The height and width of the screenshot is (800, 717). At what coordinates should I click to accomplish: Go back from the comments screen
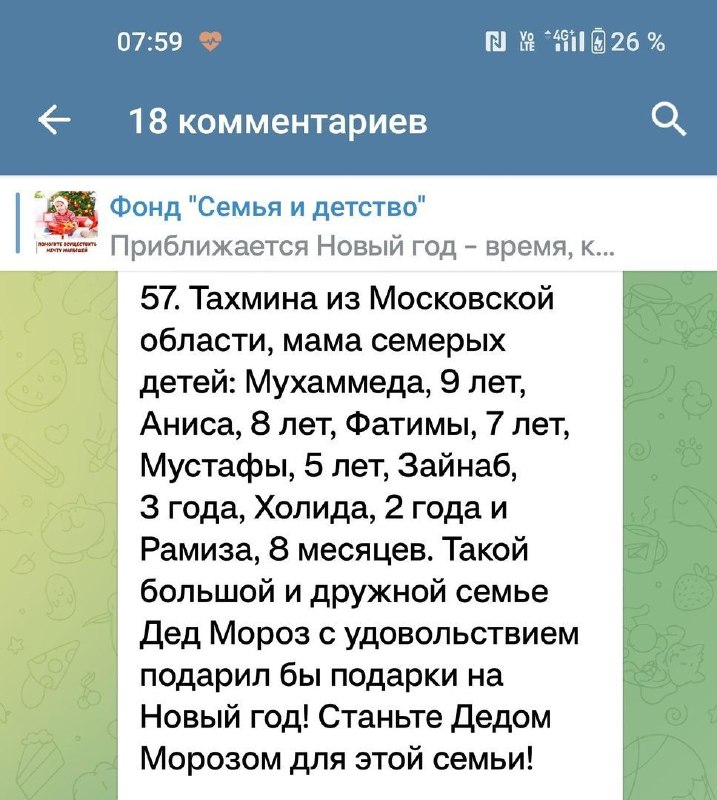pos(54,122)
